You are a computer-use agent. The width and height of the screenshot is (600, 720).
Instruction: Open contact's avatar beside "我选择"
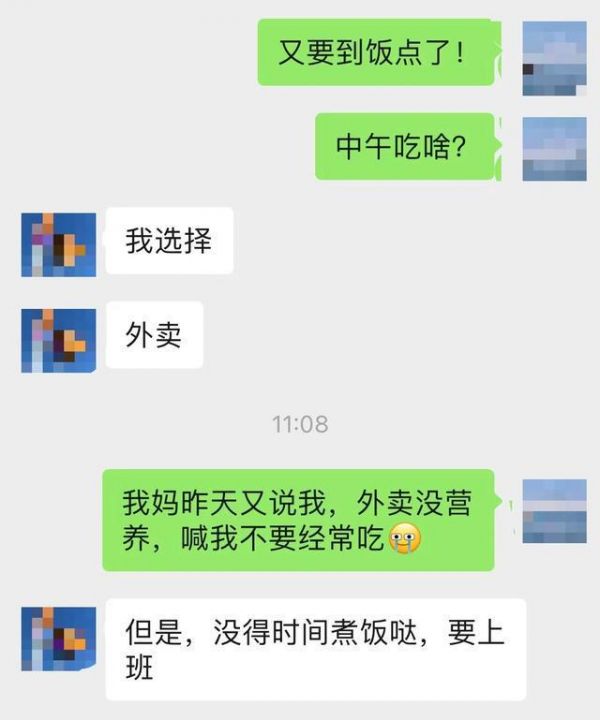pos(59,244)
